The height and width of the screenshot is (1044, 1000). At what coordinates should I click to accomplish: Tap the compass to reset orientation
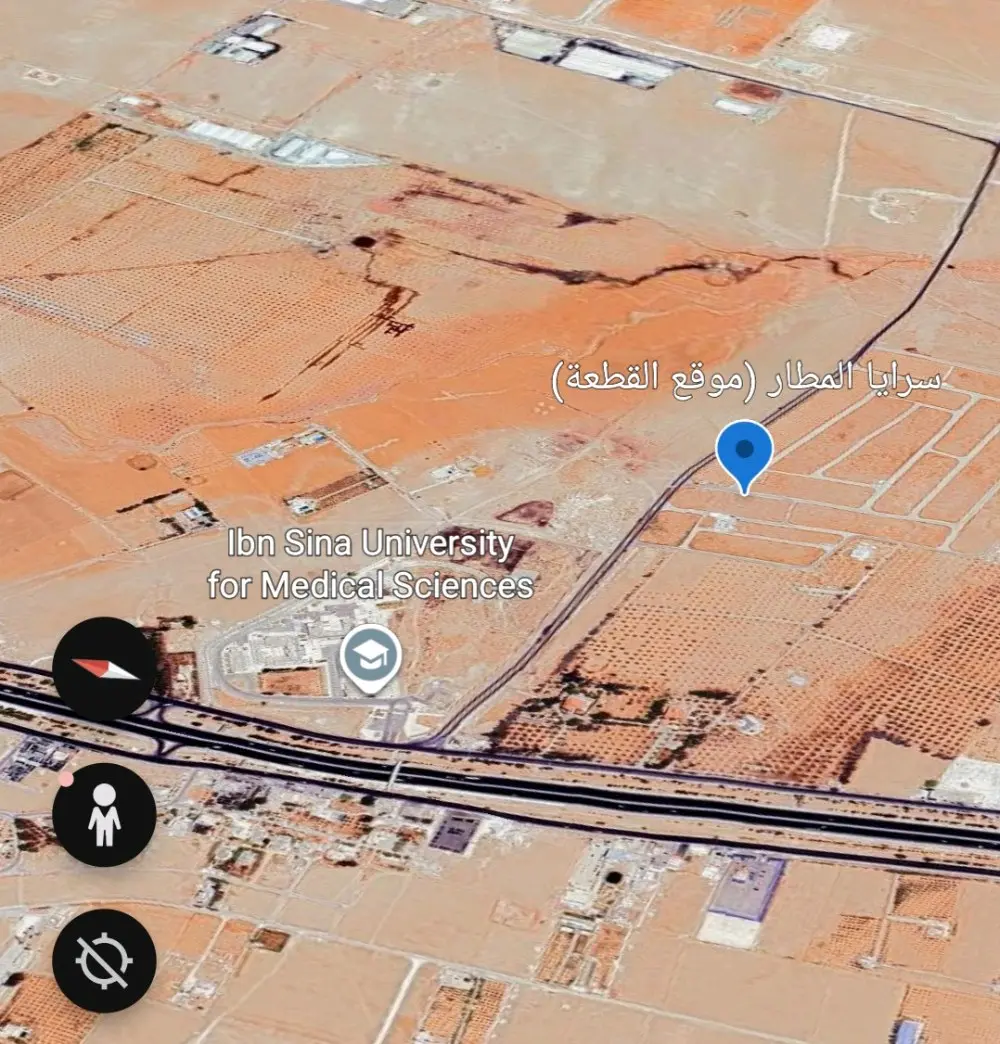pos(104,669)
